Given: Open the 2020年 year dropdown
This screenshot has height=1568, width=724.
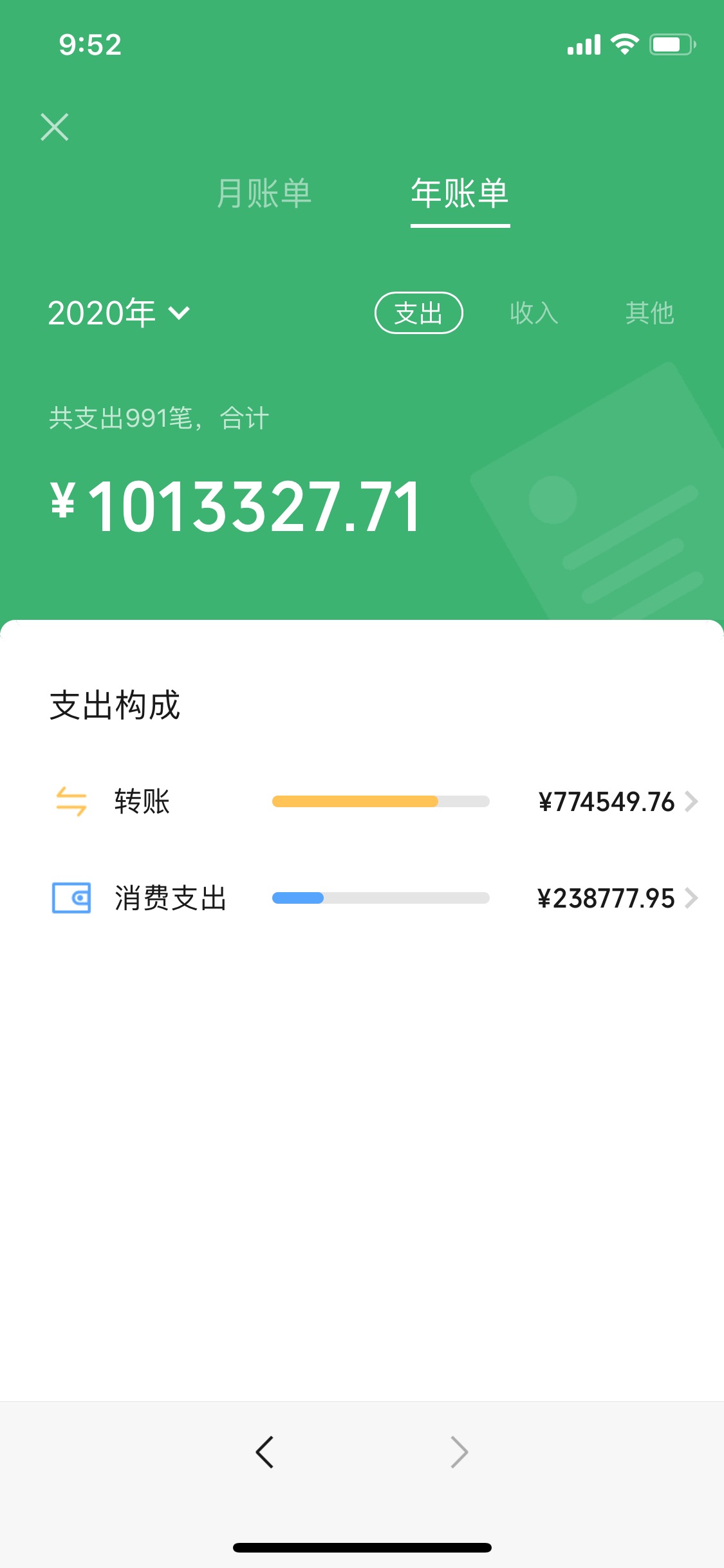Looking at the screenshot, I should click(119, 313).
